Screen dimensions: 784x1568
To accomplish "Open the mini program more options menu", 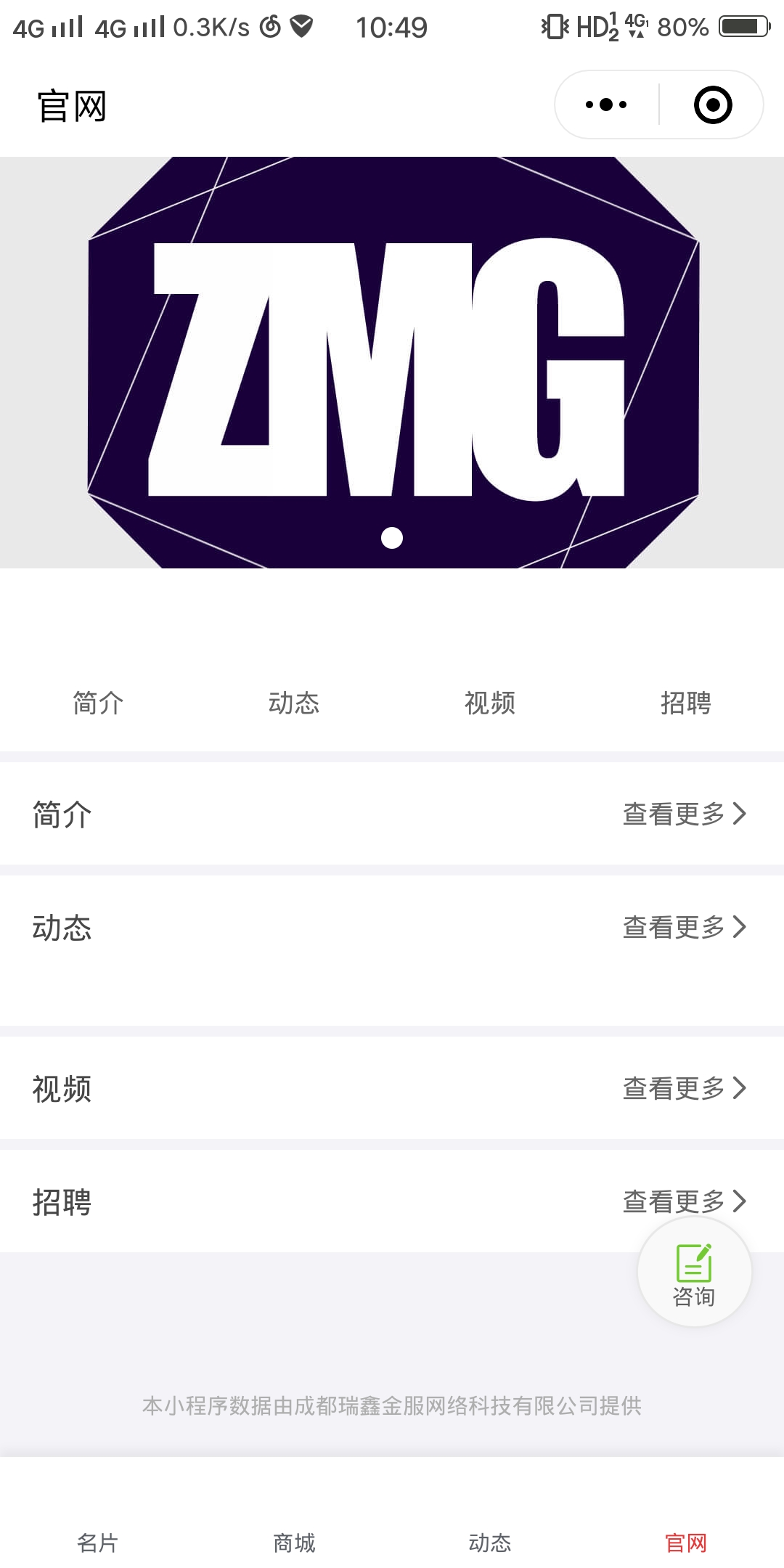I will (x=606, y=105).
